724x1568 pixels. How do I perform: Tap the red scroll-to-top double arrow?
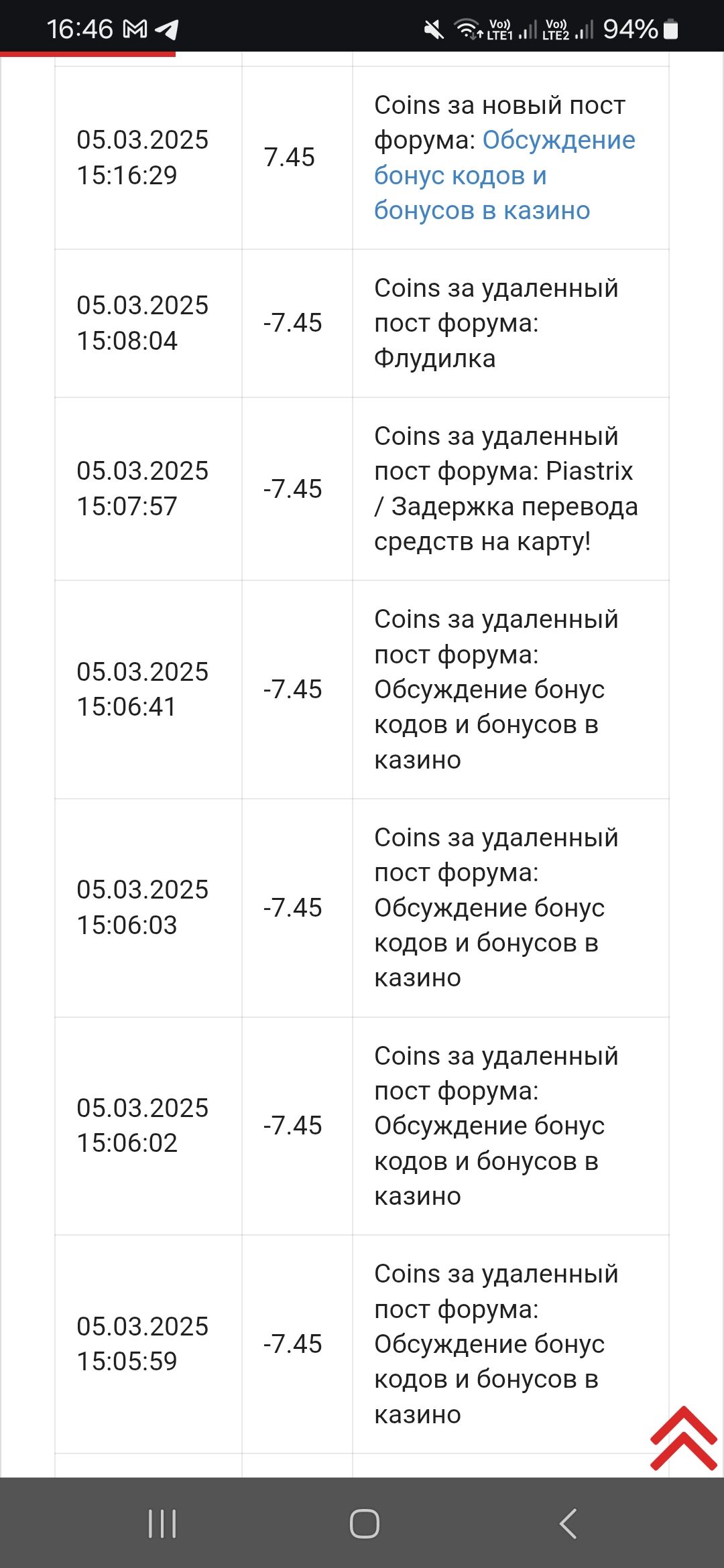click(683, 1439)
